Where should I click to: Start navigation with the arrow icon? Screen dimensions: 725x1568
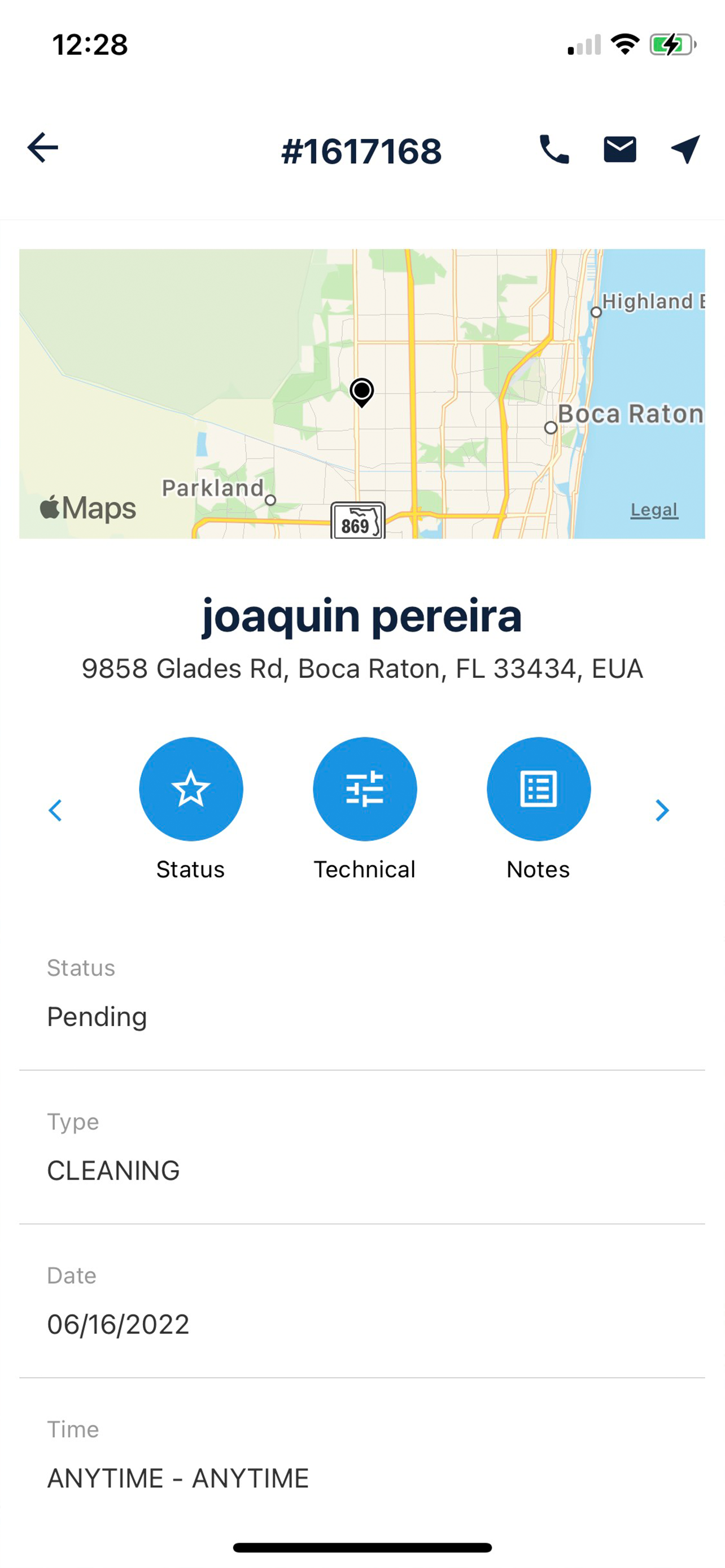[685, 149]
